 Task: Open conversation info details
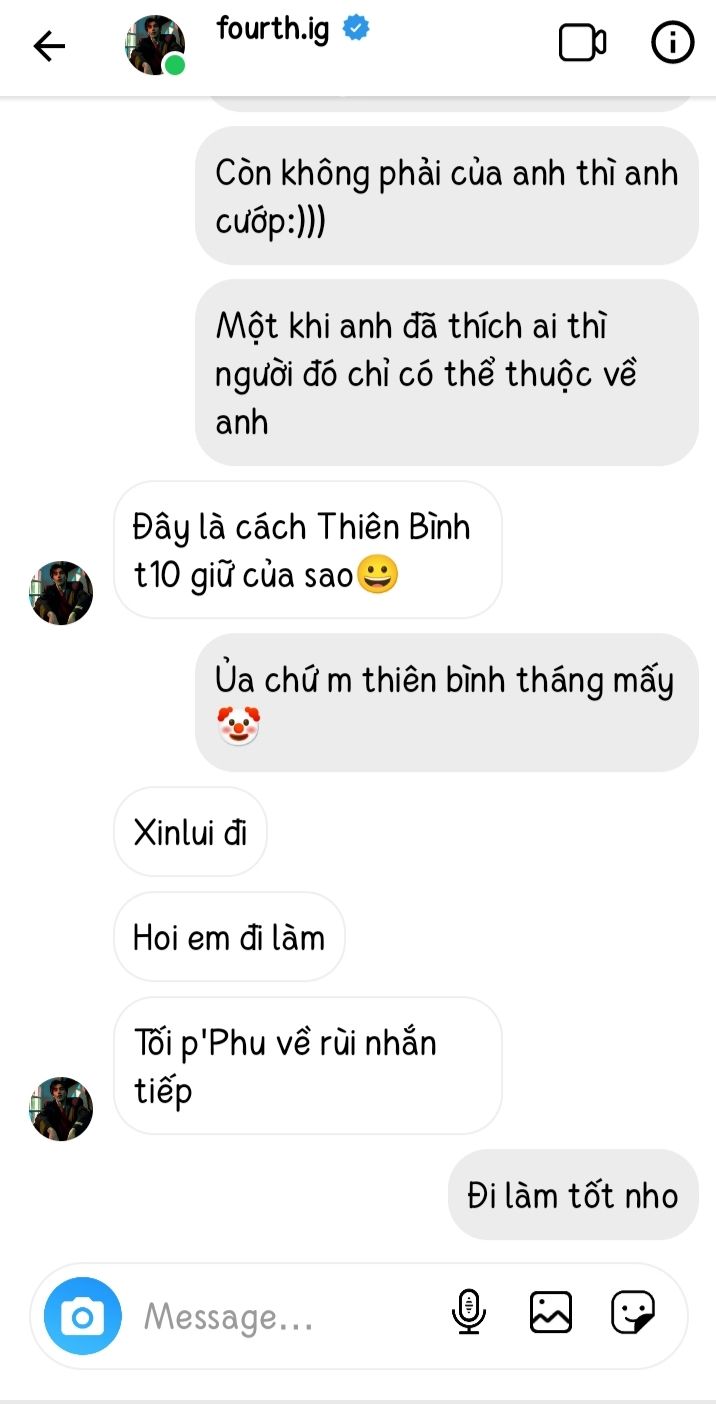click(x=672, y=43)
